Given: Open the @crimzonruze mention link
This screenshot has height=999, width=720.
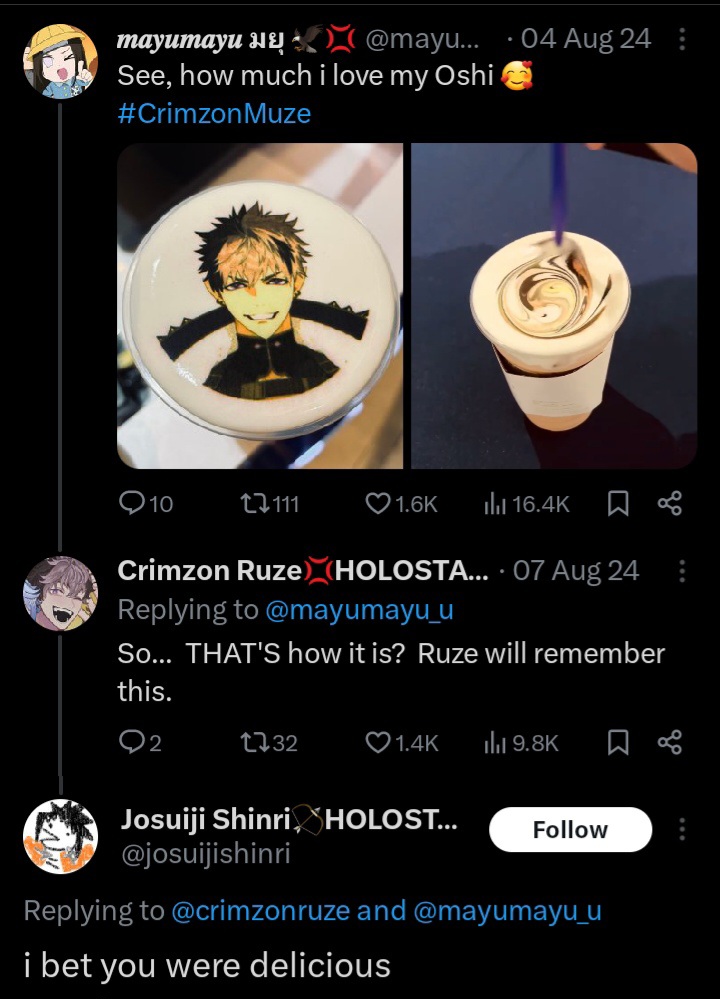Looking at the screenshot, I should pos(261,911).
